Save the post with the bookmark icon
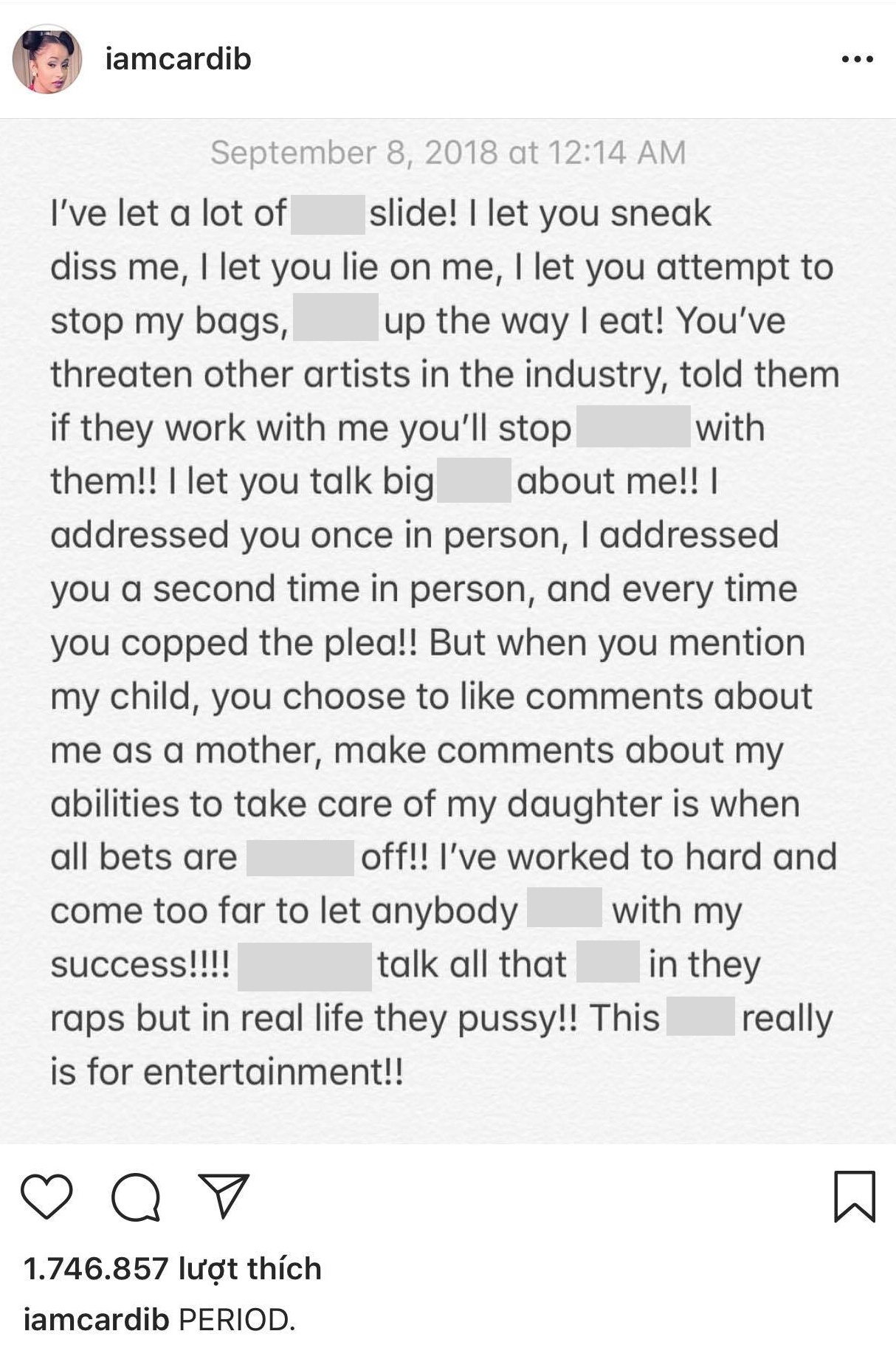This screenshot has height=1345, width=896. (854, 1196)
